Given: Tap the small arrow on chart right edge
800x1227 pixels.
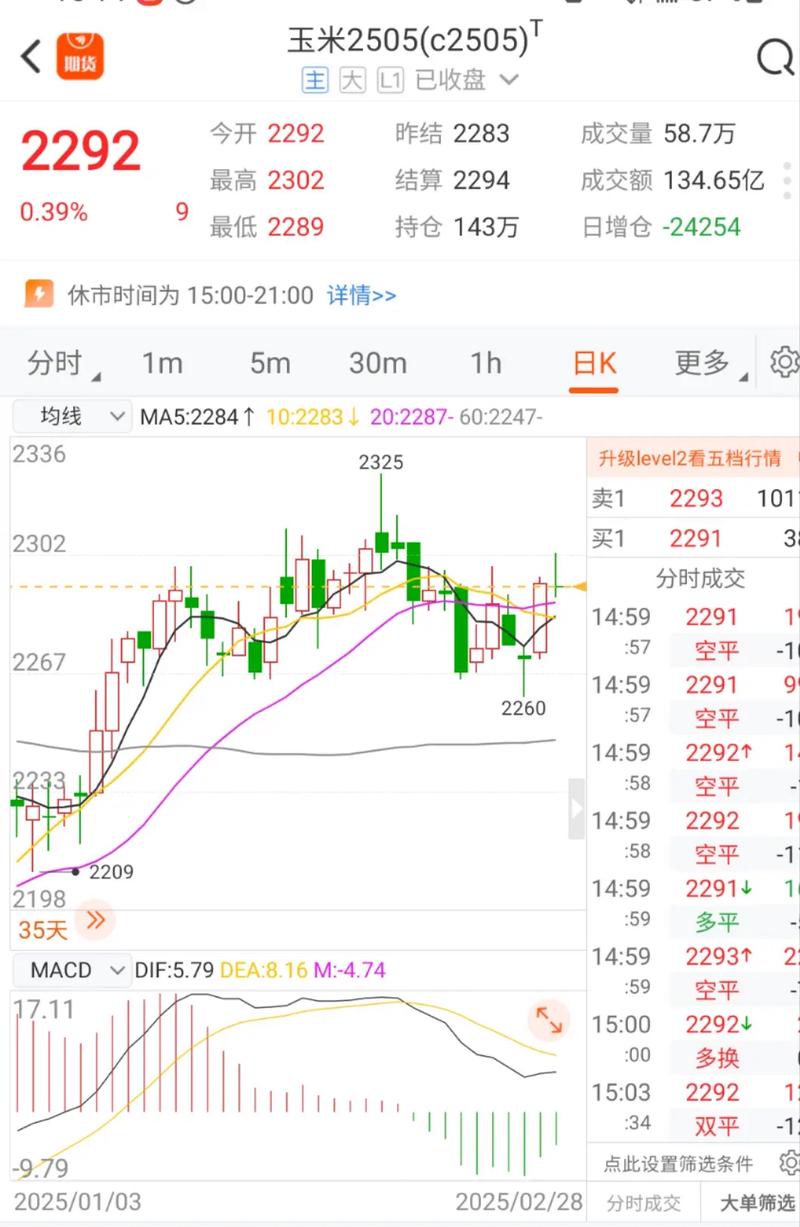Looking at the screenshot, I should [x=576, y=808].
